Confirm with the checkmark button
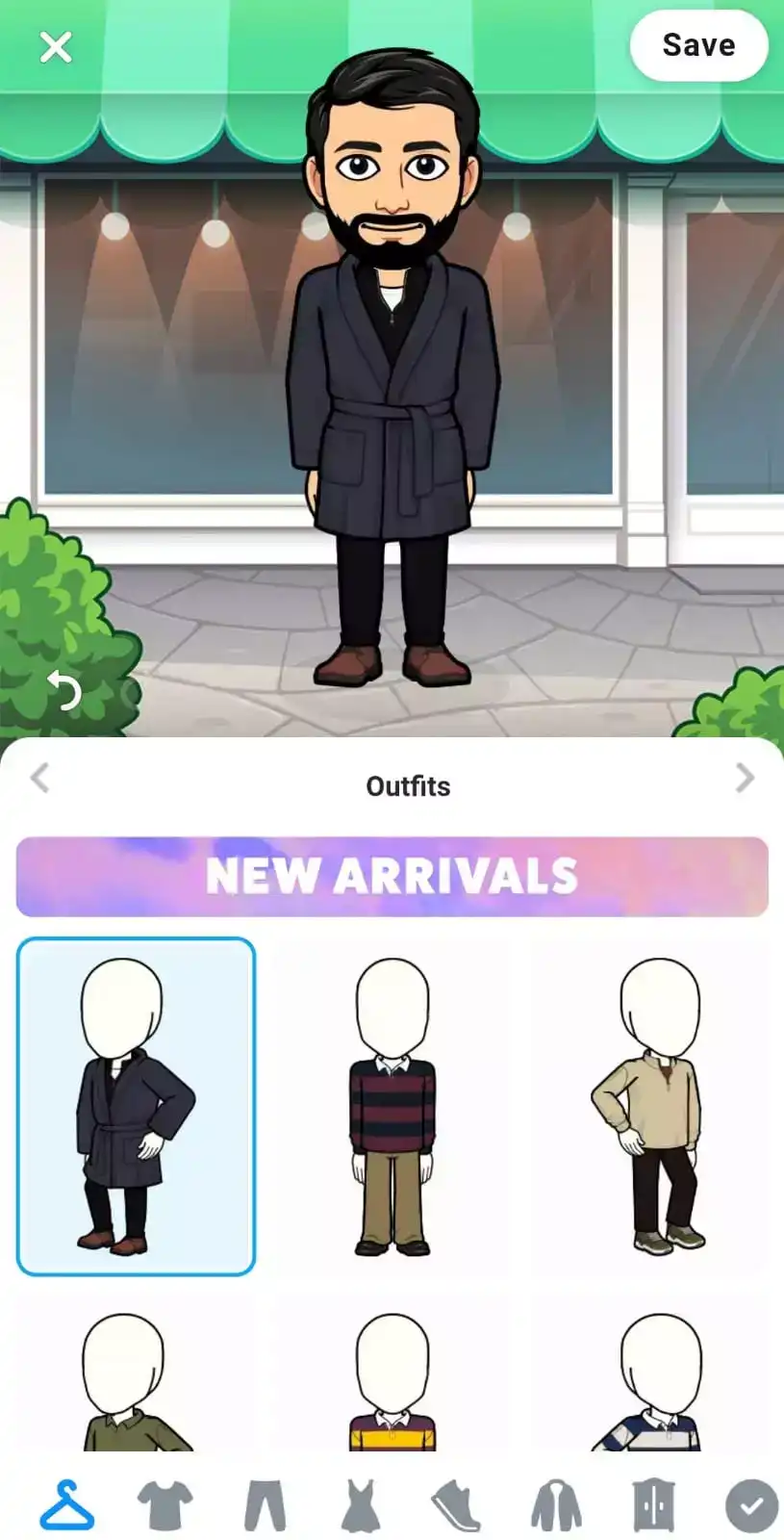This screenshot has height=1540, width=784. 751,1505
